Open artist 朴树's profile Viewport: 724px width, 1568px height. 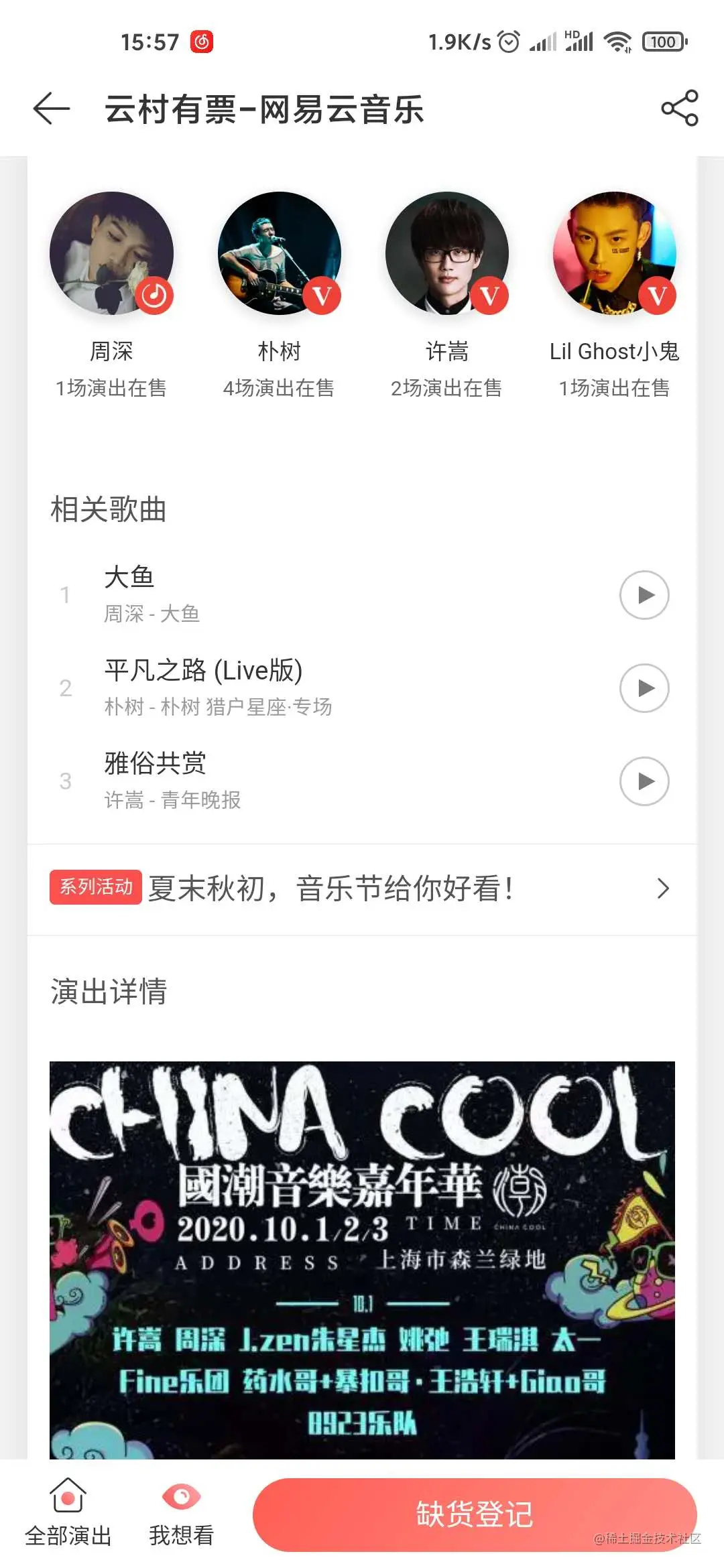tap(279, 255)
